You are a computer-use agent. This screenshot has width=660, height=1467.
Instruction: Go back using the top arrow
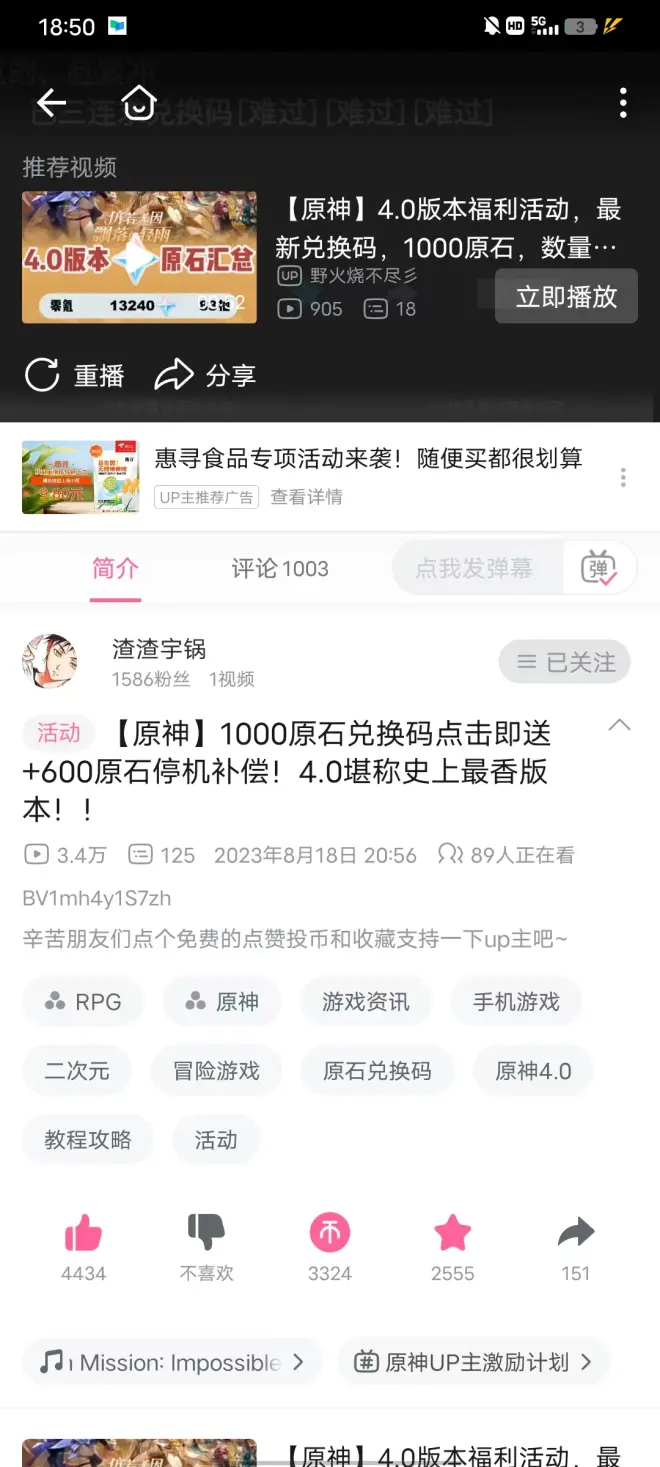coord(51,102)
